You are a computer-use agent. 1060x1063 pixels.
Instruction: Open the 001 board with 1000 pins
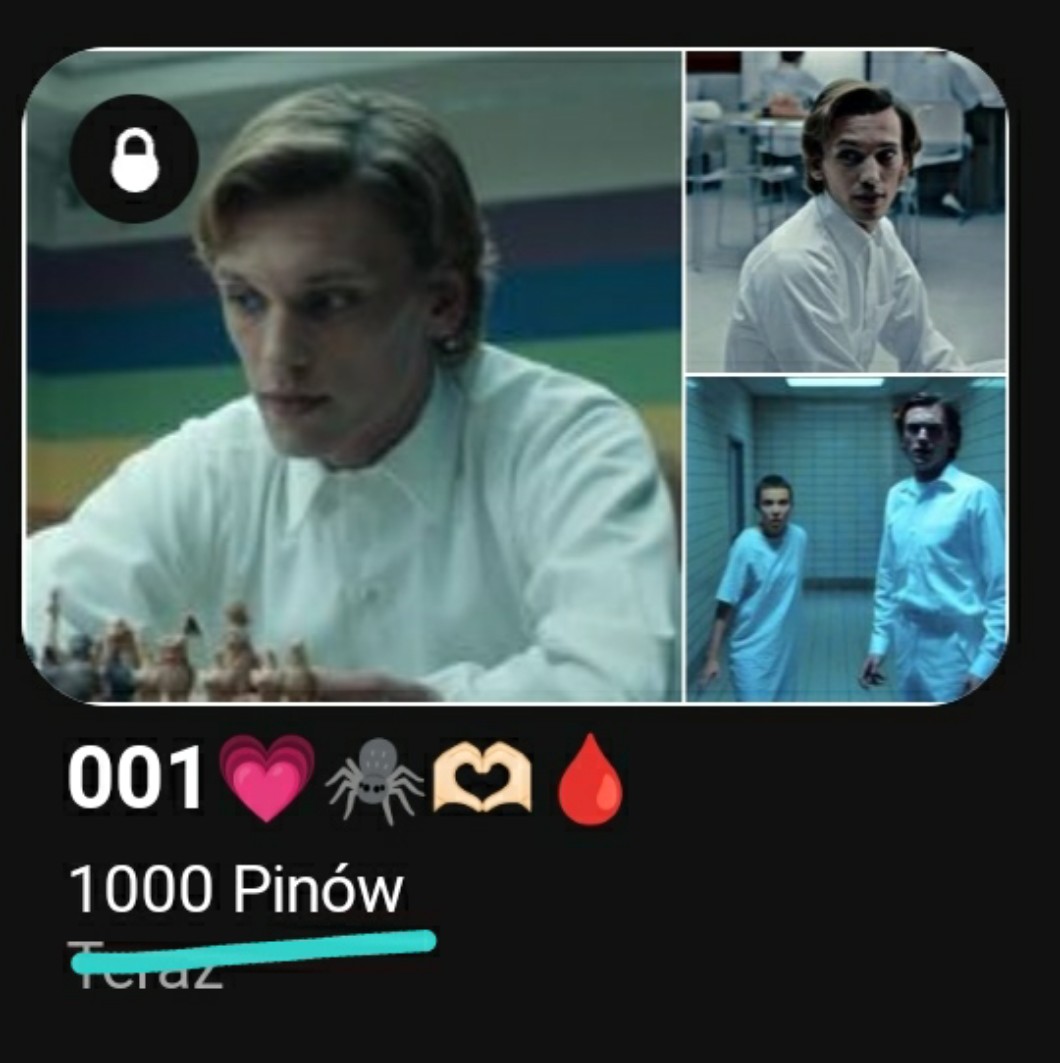point(515,377)
